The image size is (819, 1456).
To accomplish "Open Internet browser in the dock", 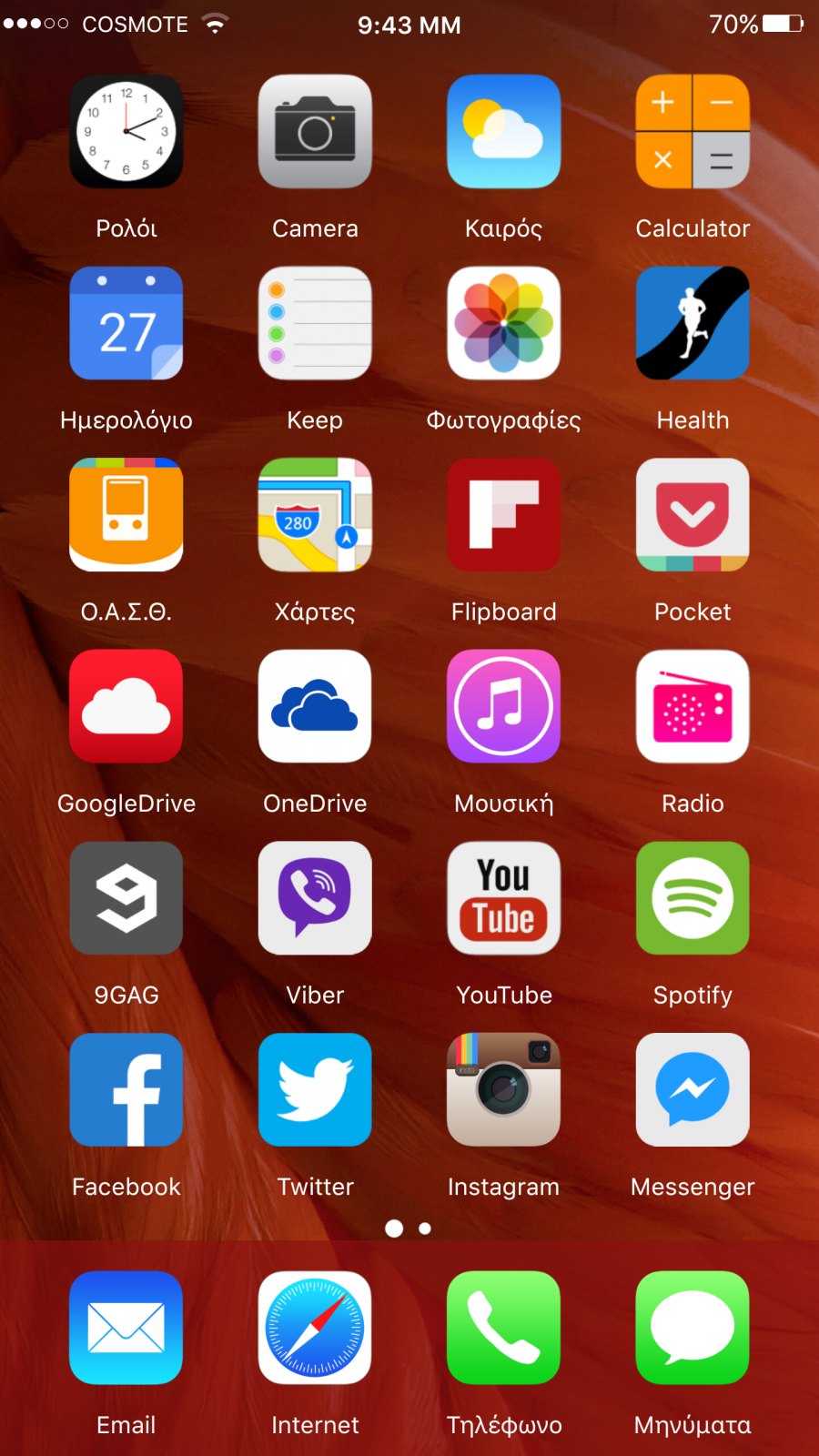I will tap(315, 1328).
